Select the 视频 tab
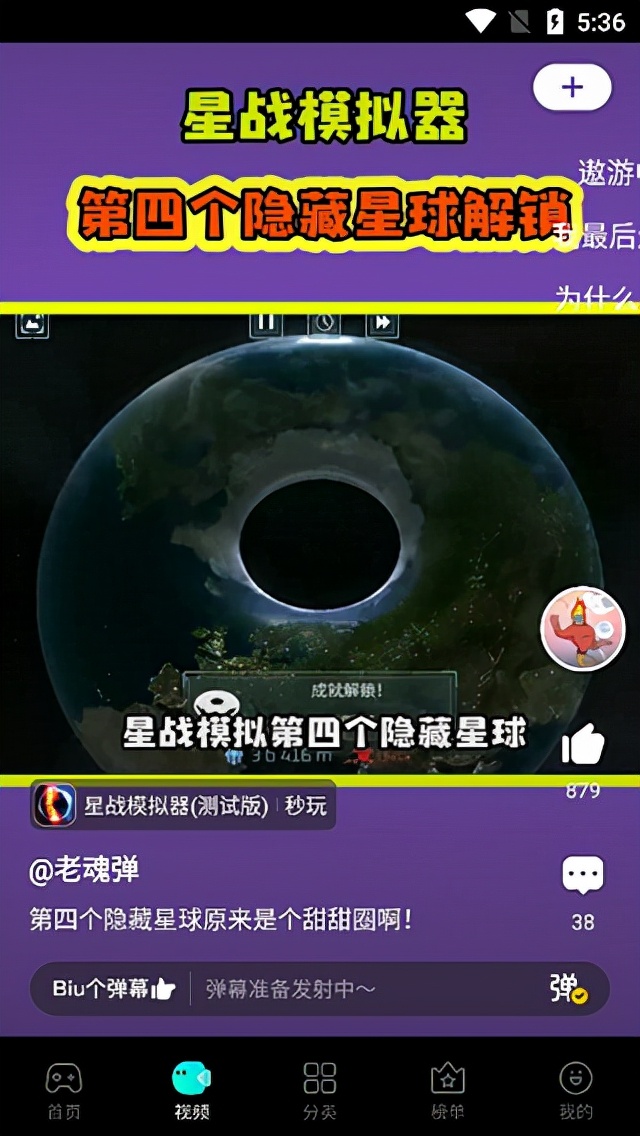 point(192,1088)
